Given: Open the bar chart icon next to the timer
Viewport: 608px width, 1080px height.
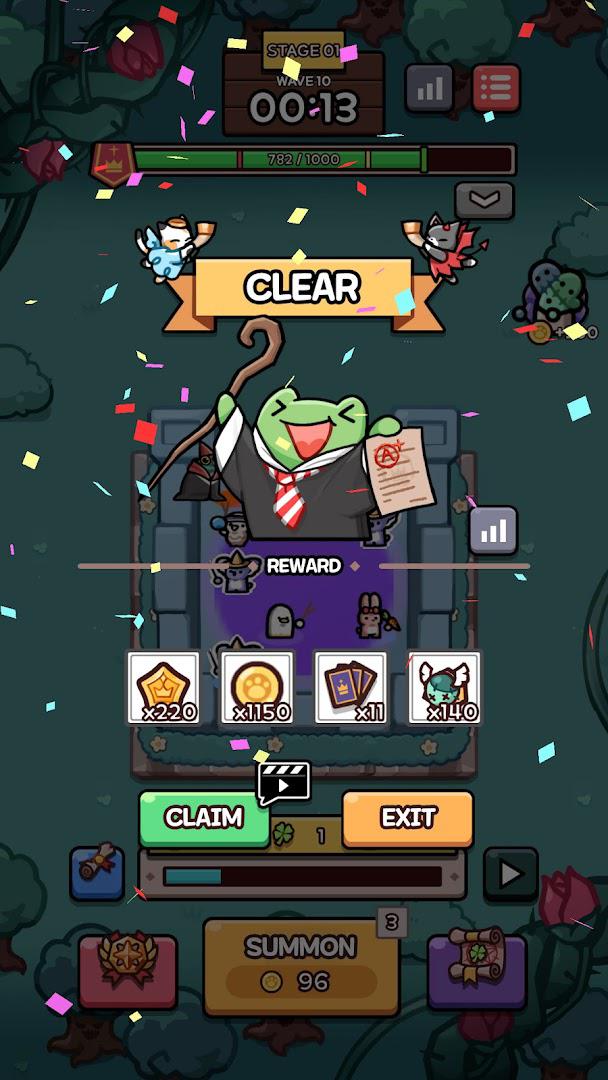Looking at the screenshot, I should click(x=429, y=89).
